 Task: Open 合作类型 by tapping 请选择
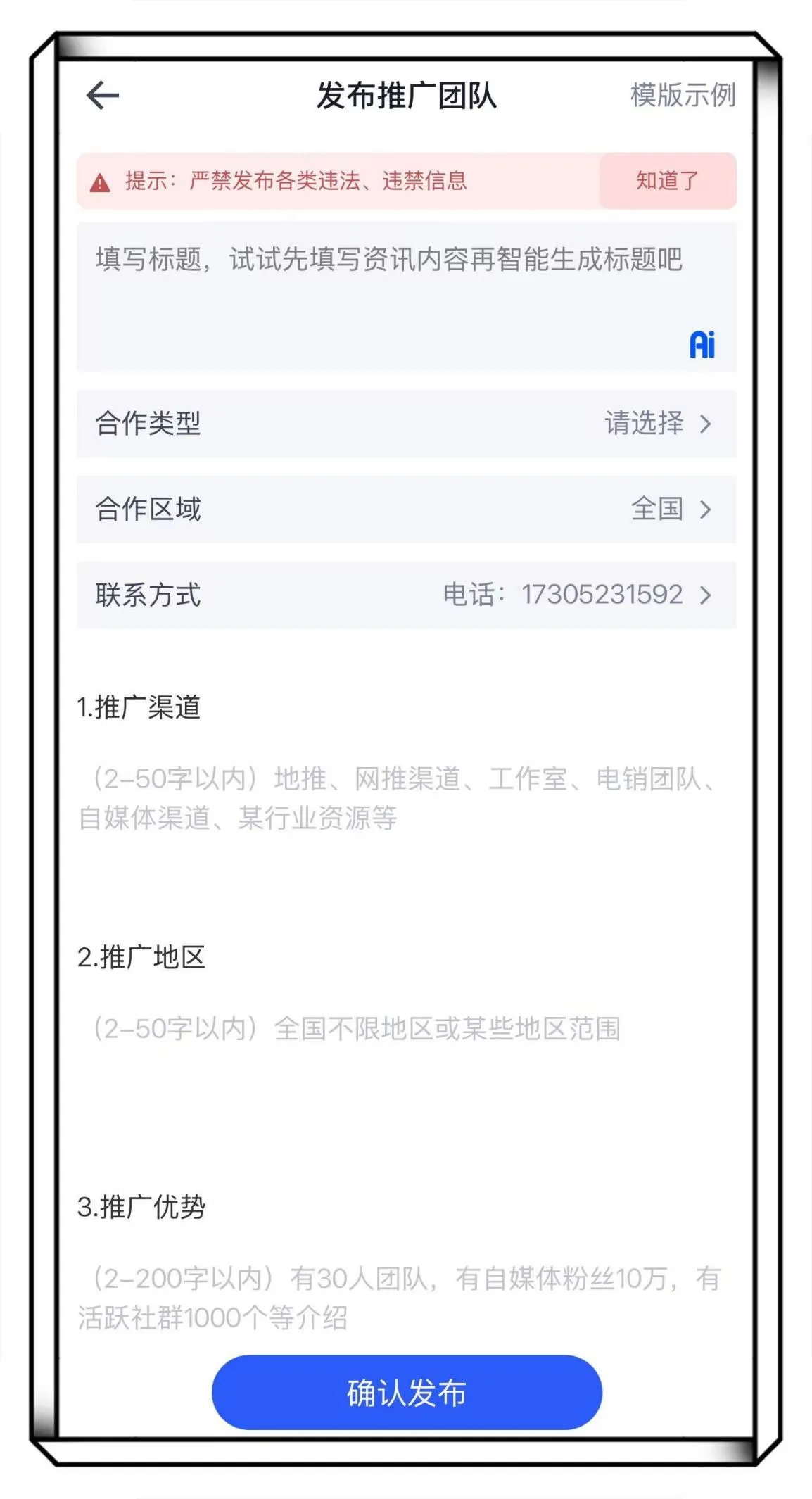pyautogui.click(x=643, y=424)
